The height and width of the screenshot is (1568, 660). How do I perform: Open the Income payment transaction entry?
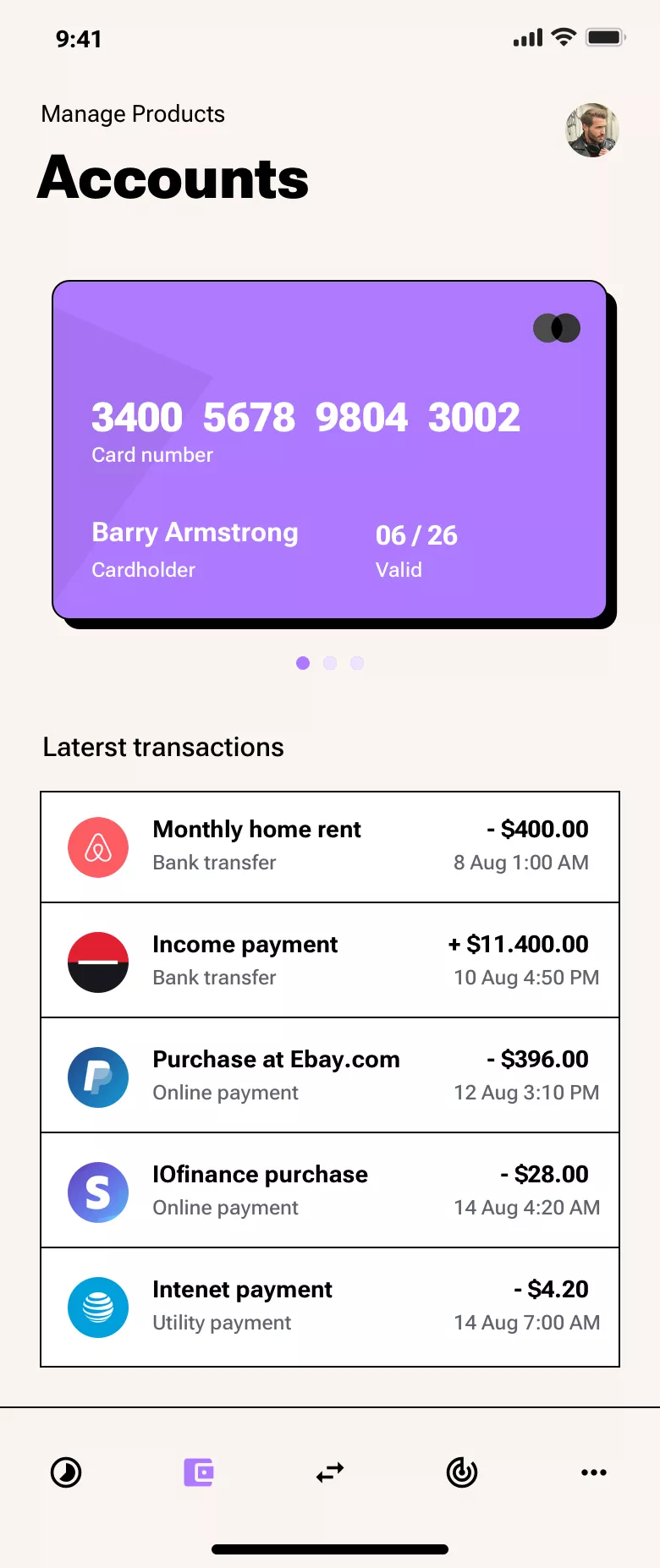pos(329,960)
